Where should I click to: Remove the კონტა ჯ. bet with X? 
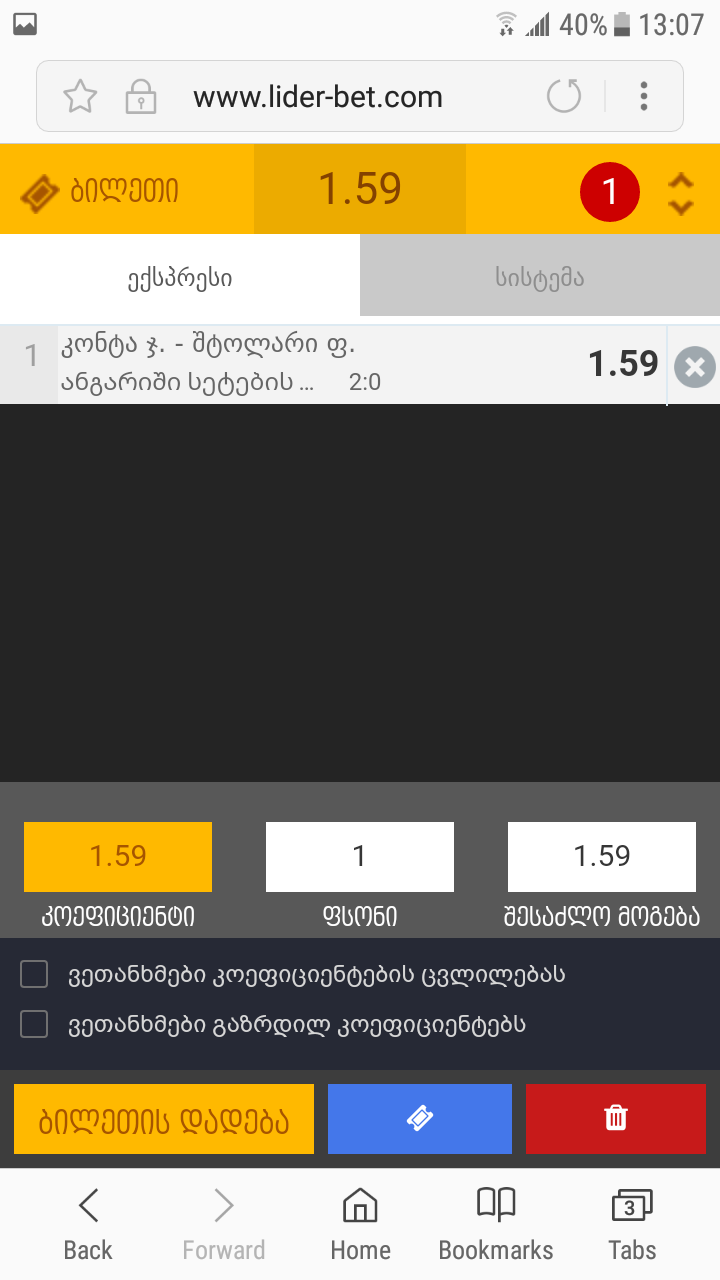tap(693, 367)
